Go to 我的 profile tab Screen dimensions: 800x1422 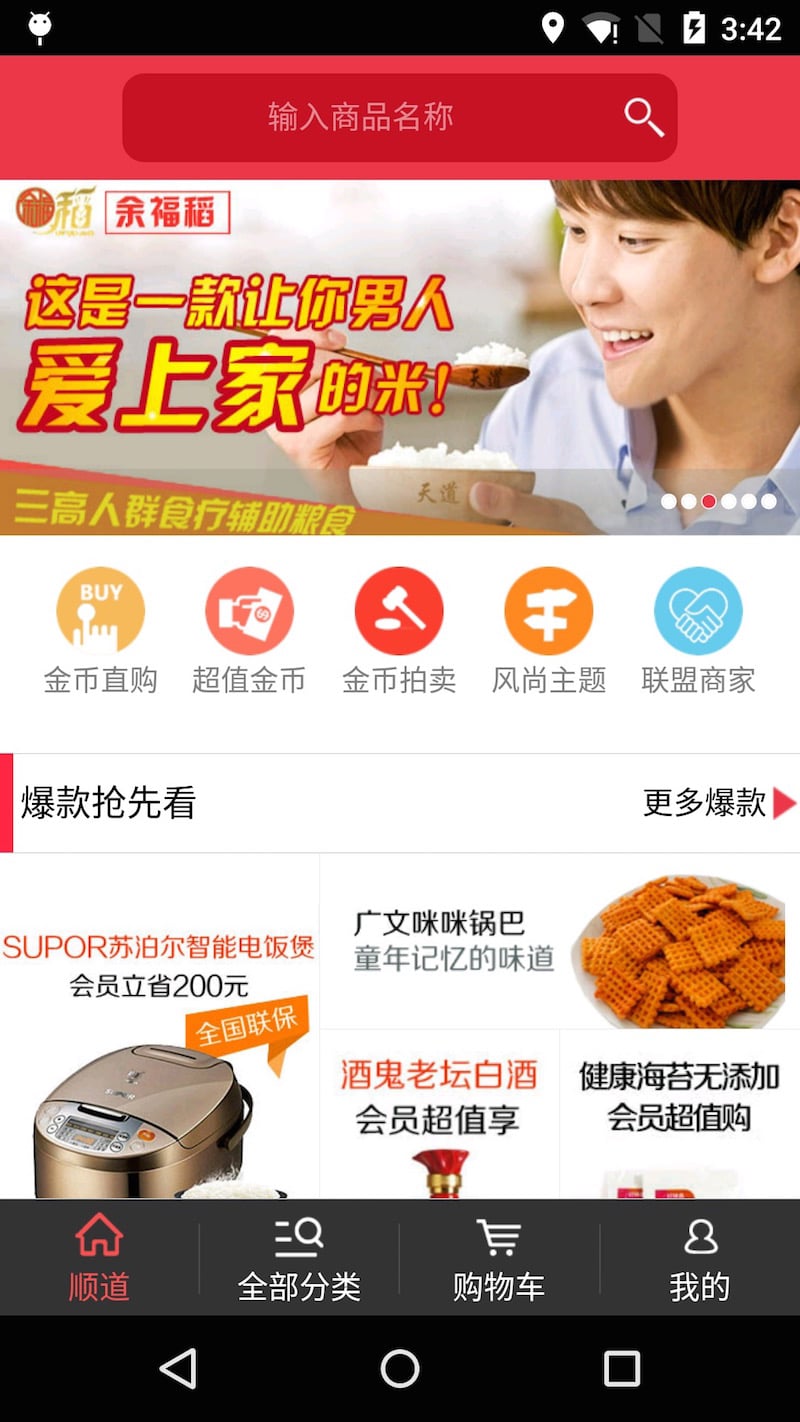(x=700, y=1257)
